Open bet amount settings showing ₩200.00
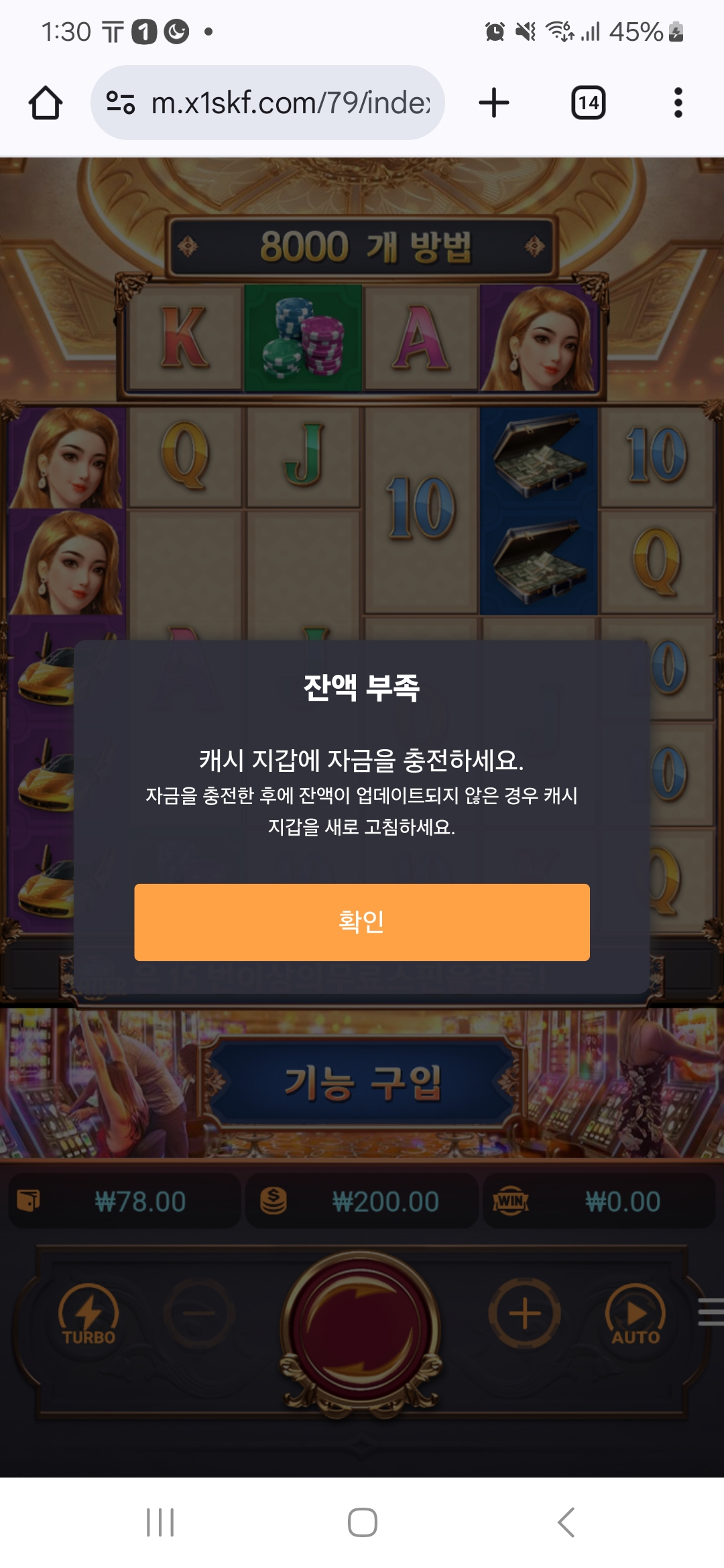724x1568 pixels. point(362,1201)
